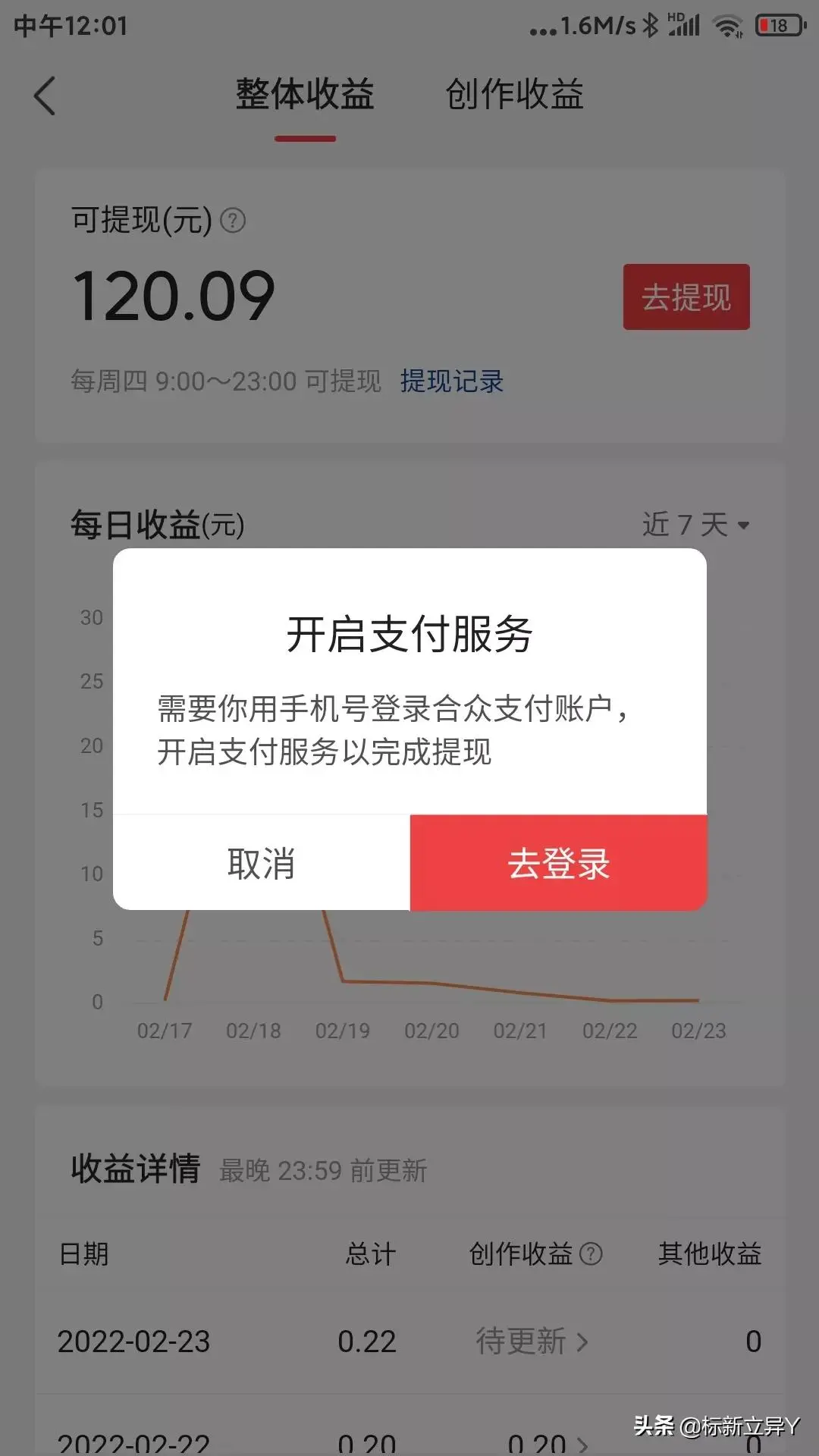This screenshot has width=819, height=1456.
Task: Tap the help icon beside 创作收益 column
Action: click(591, 1254)
